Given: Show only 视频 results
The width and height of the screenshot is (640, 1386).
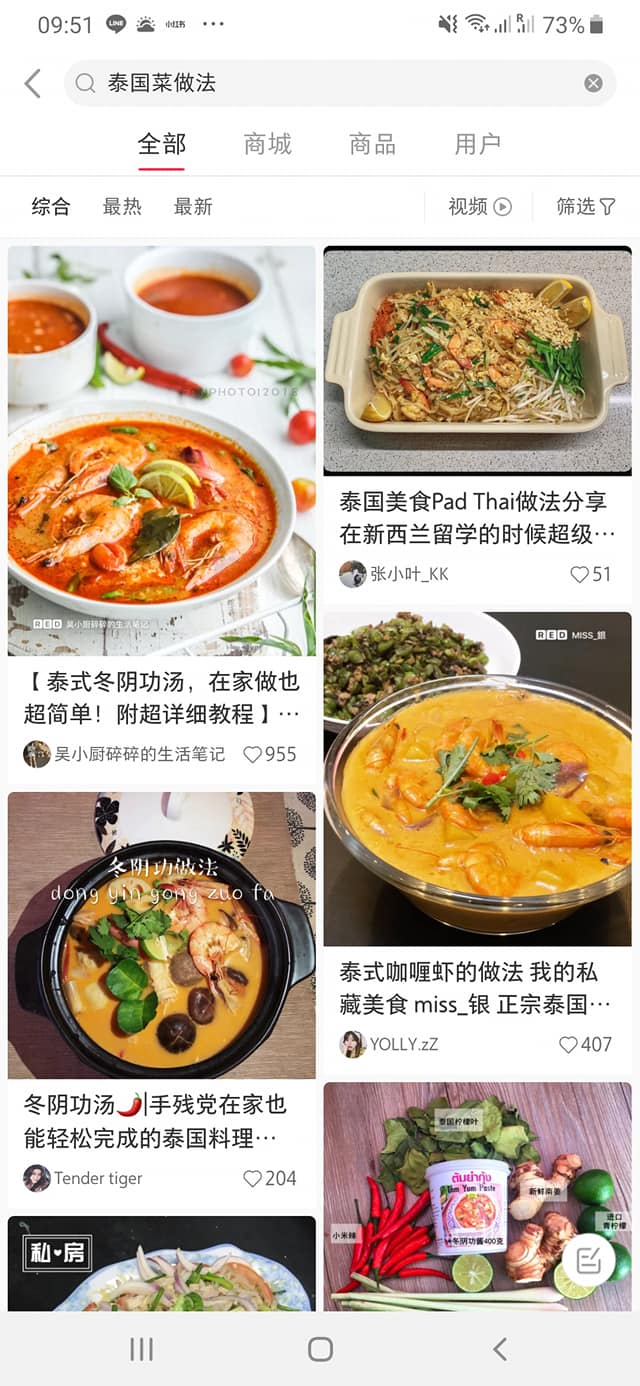Looking at the screenshot, I should [480, 207].
